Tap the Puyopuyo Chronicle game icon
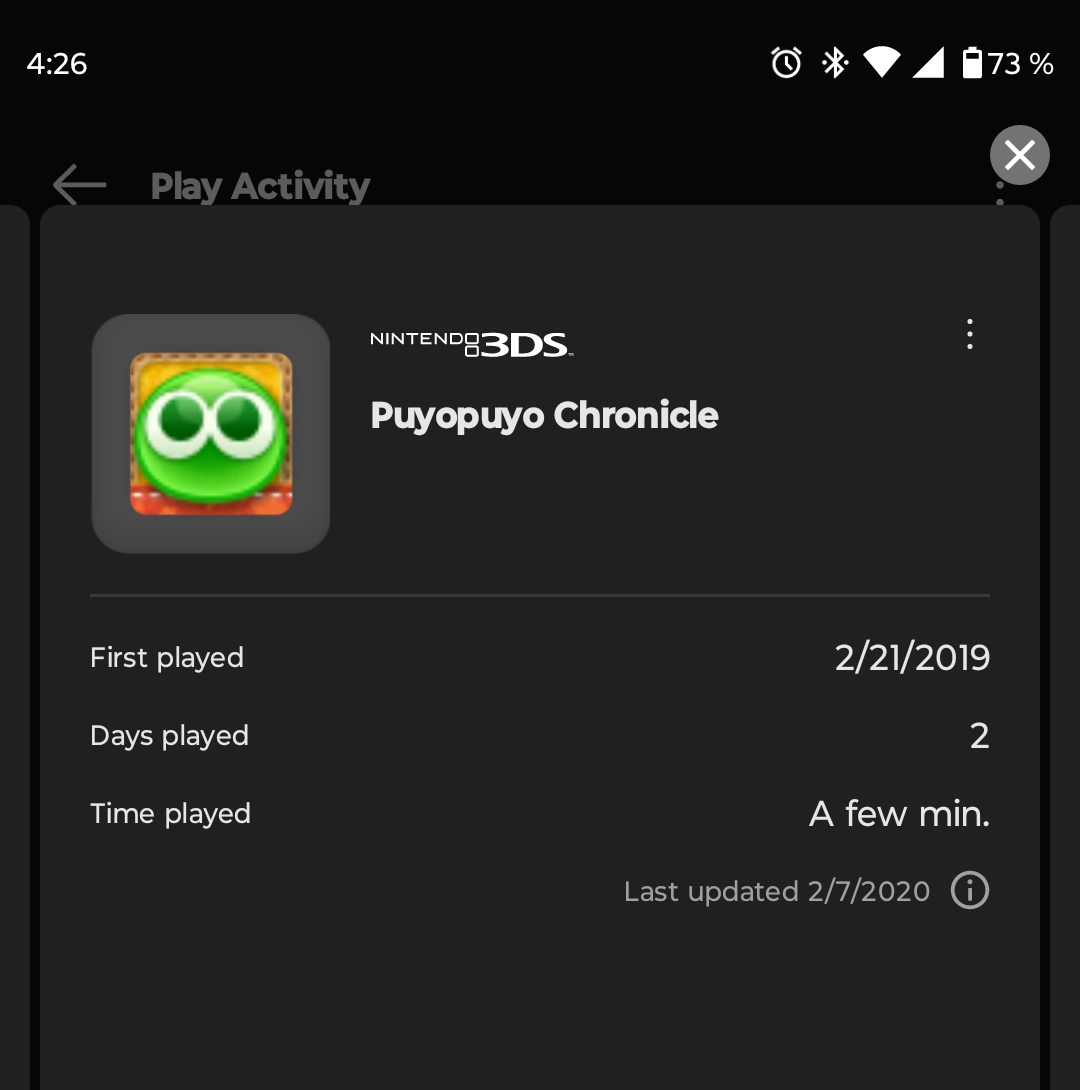This screenshot has width=1080, height=1090. tap(211, 434)
